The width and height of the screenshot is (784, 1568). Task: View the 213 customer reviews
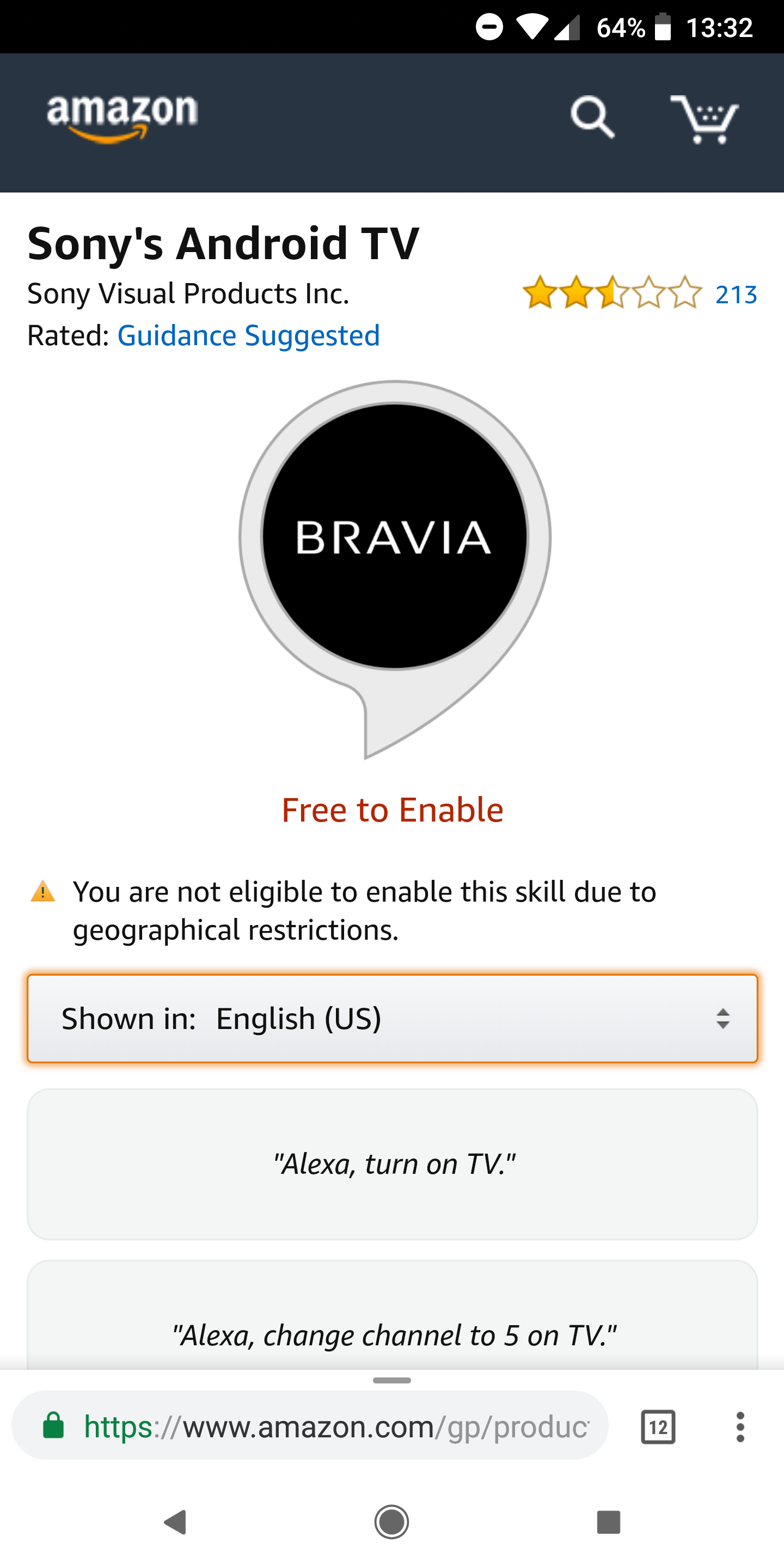tap(736, 295)
